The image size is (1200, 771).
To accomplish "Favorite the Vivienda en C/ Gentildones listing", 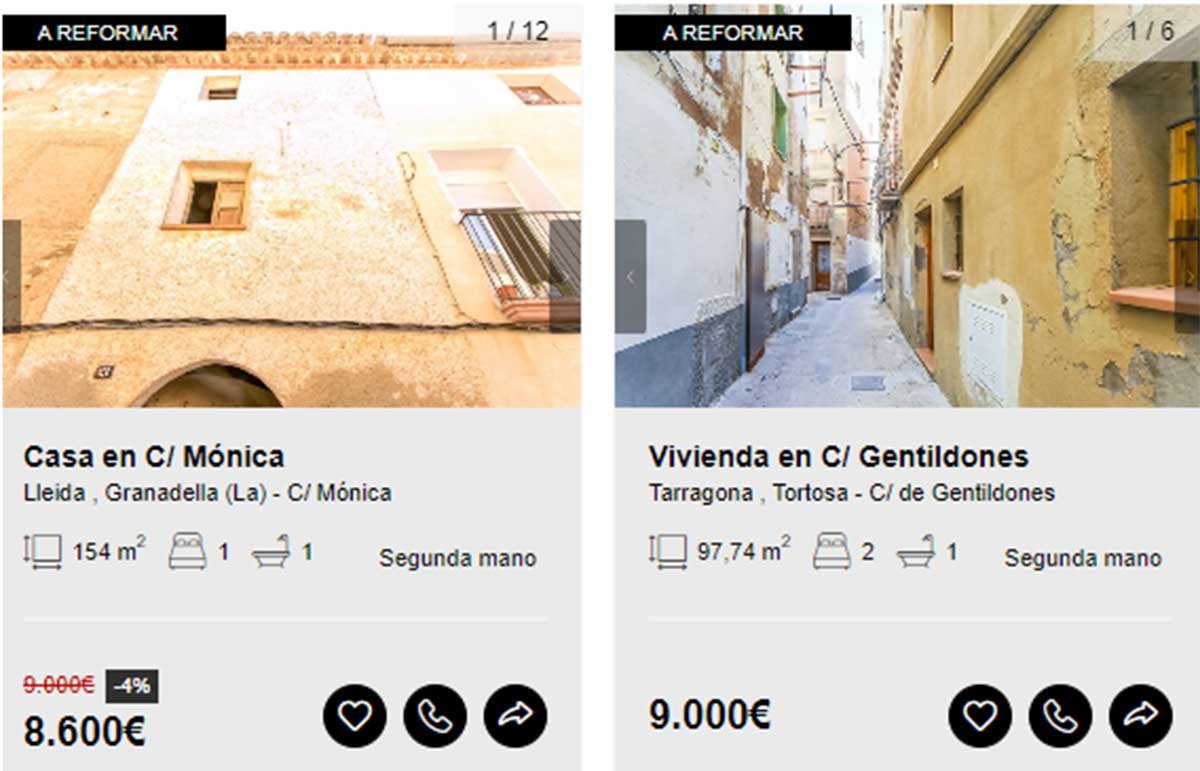I will tap(980, 716).
